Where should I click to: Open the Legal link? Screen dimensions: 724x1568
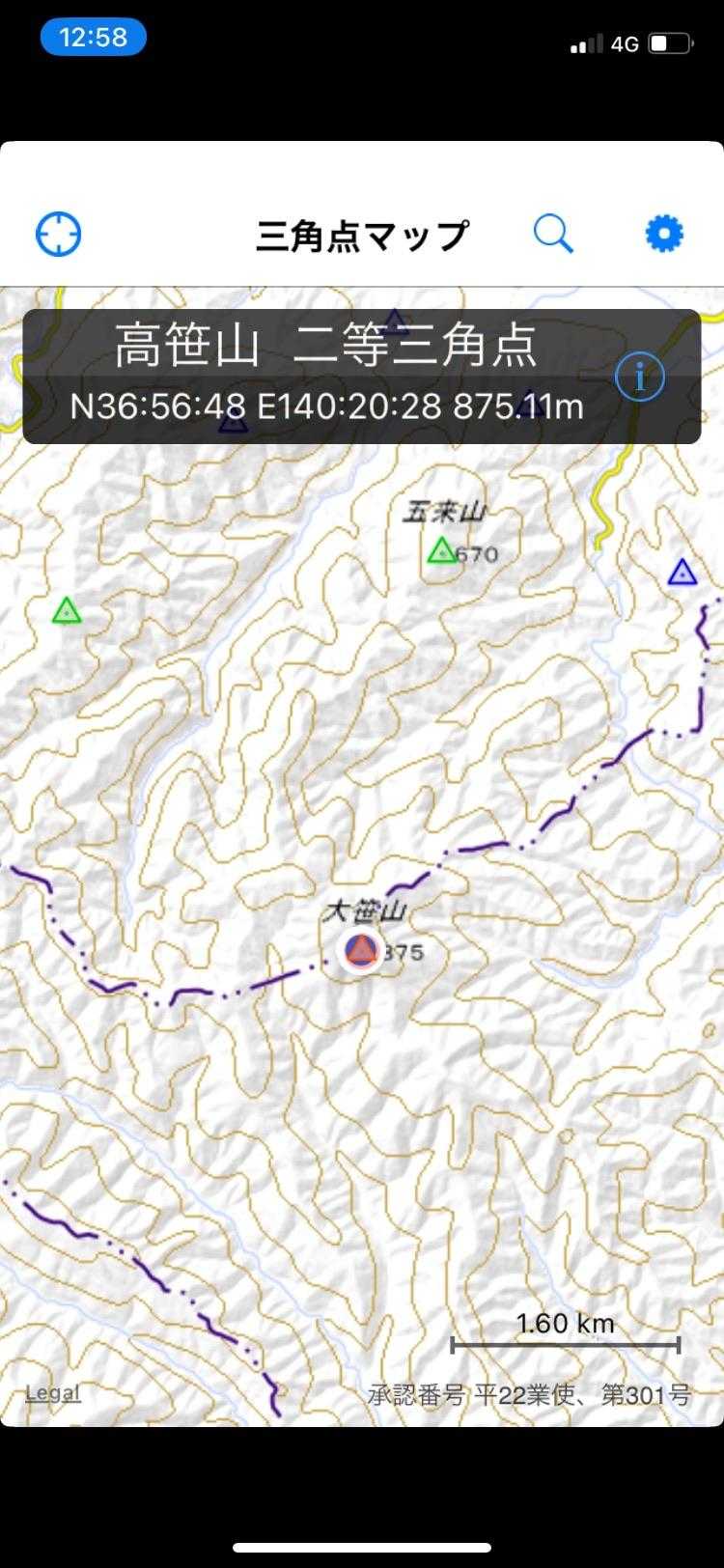[52, 1393]
